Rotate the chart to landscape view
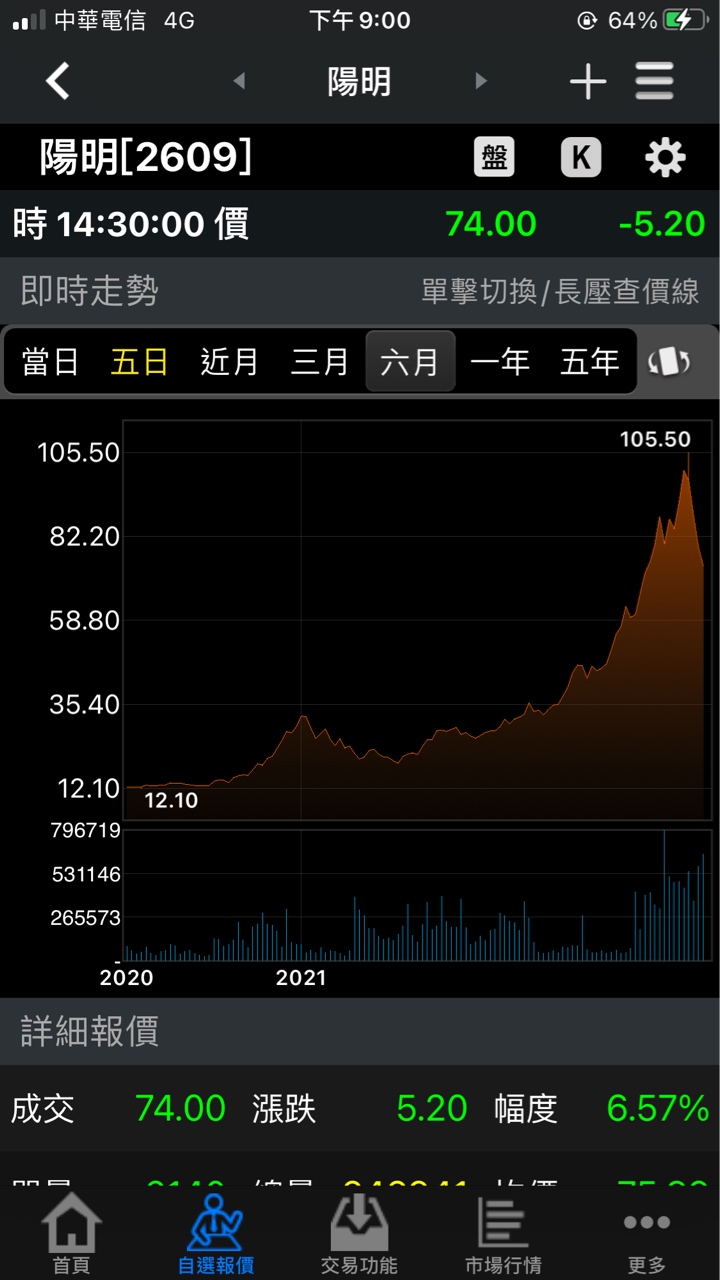Image resolution: width=720 pixels, height=1280 pixels. (x=670, y=362)
